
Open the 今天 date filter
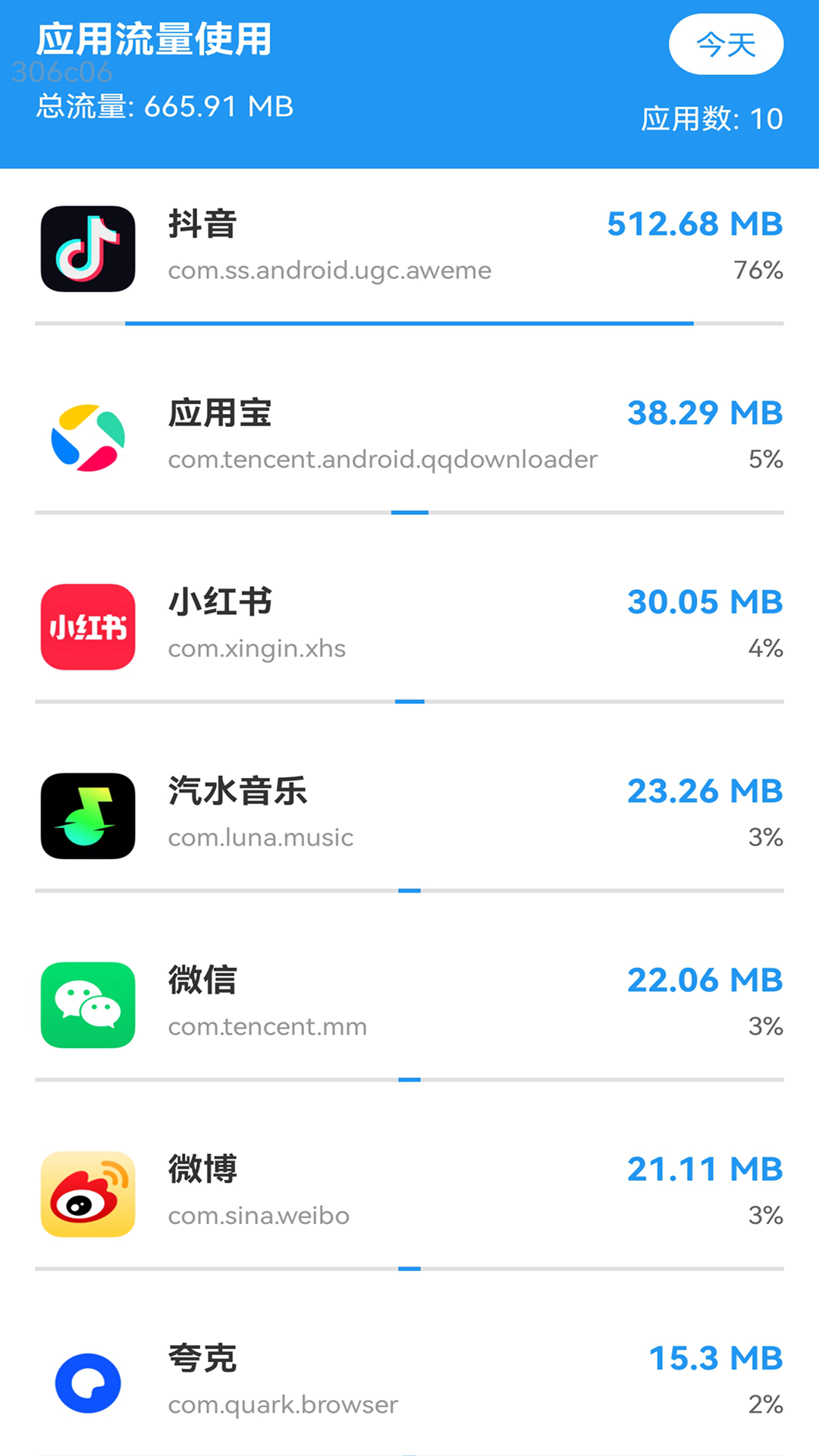[726, 44]
